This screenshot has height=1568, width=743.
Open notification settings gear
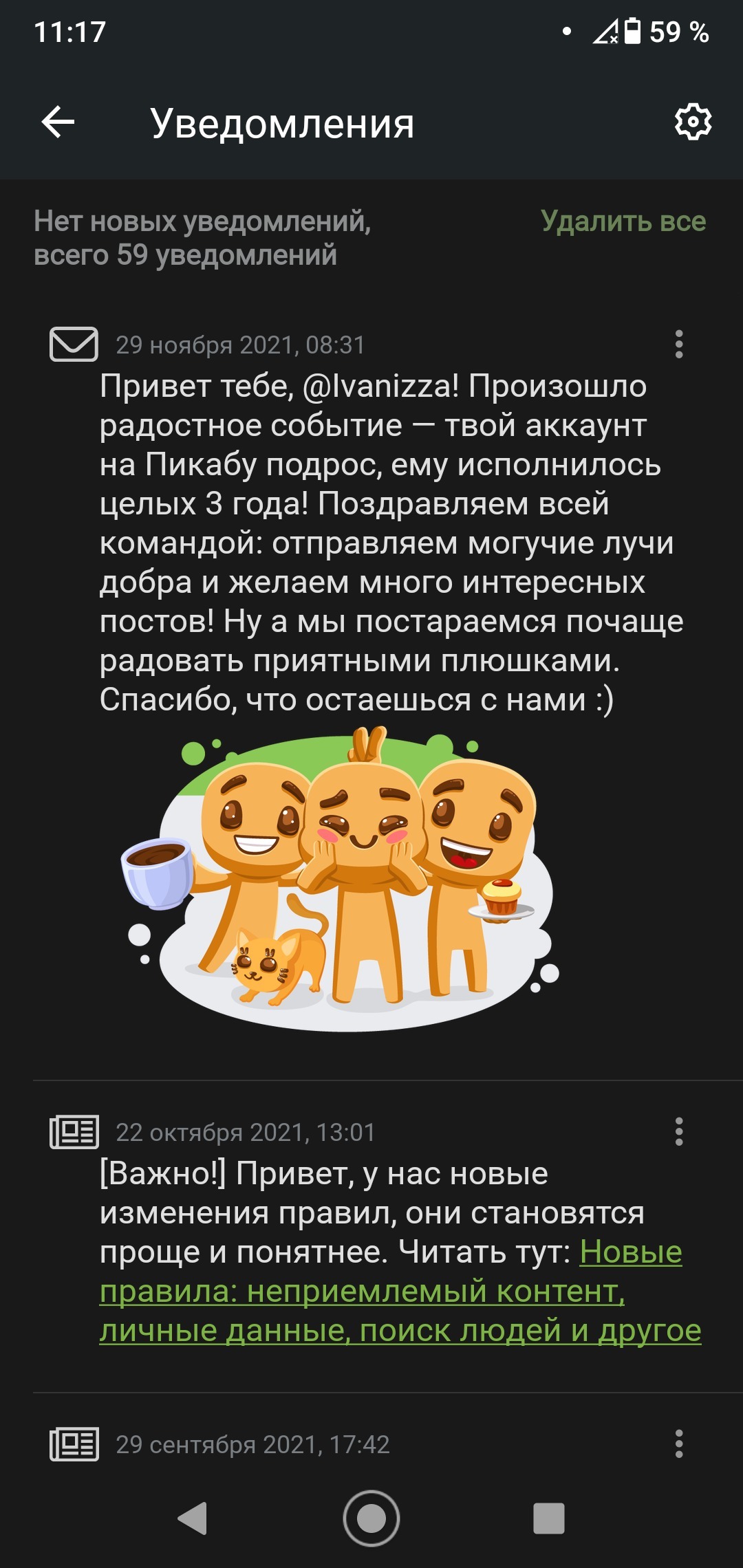tap(692, 123)
